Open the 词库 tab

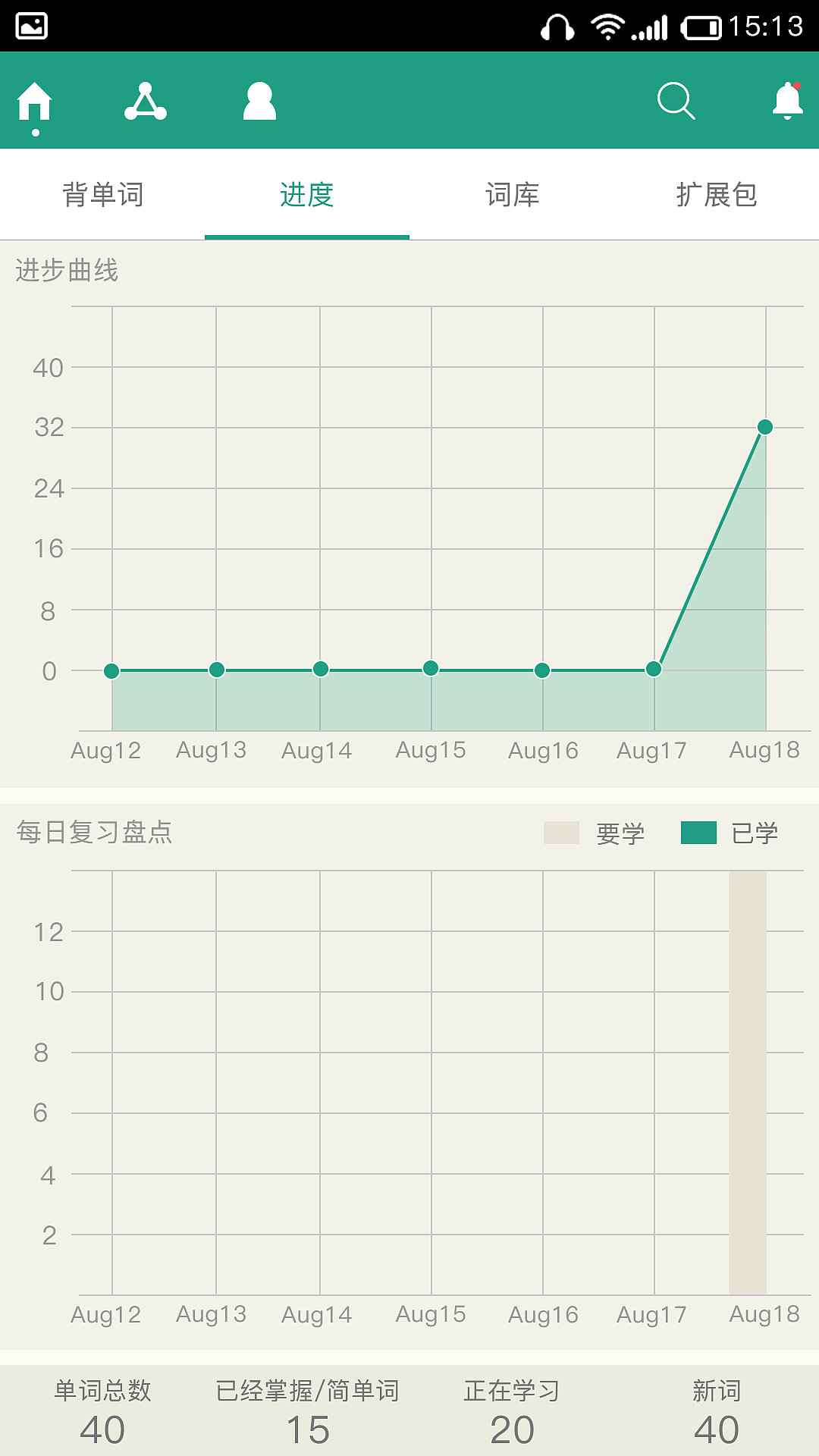click(512, 196)
